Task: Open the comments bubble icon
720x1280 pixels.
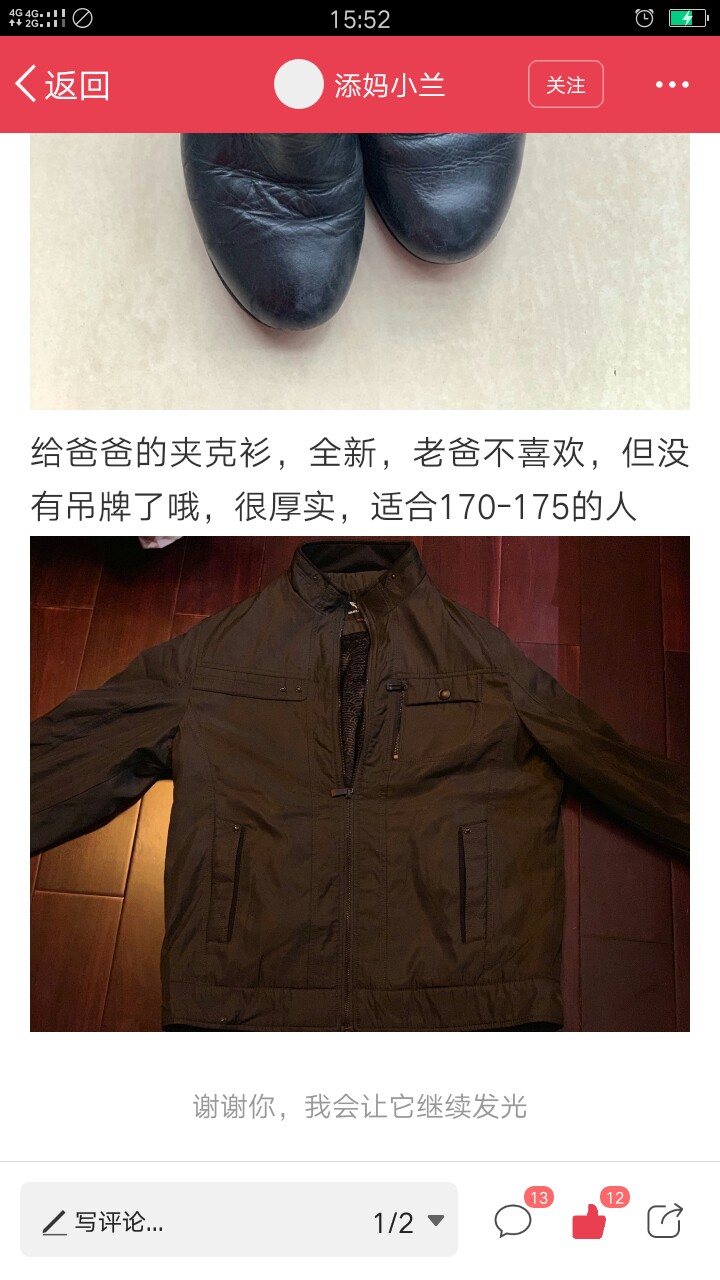Action: (513, 1221)
